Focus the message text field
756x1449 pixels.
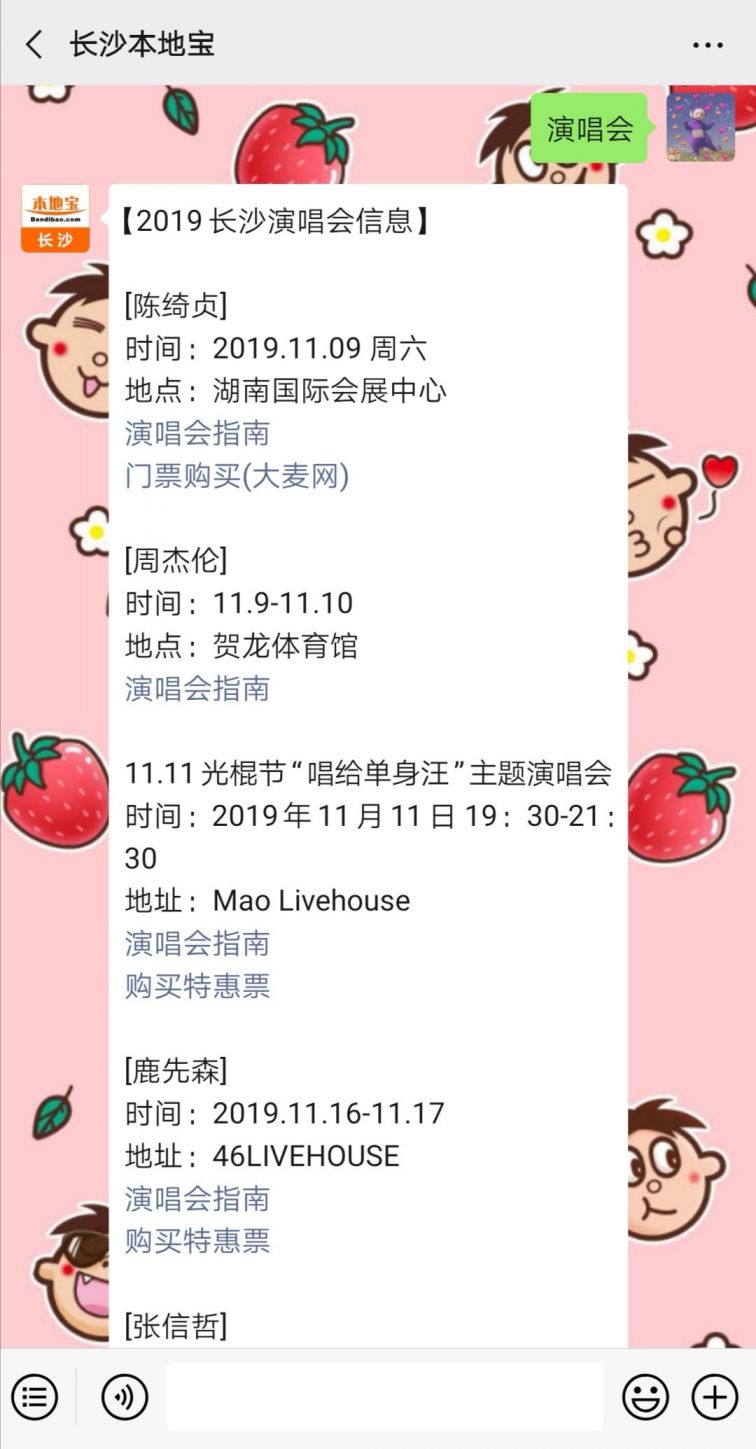pos(384,1396)
